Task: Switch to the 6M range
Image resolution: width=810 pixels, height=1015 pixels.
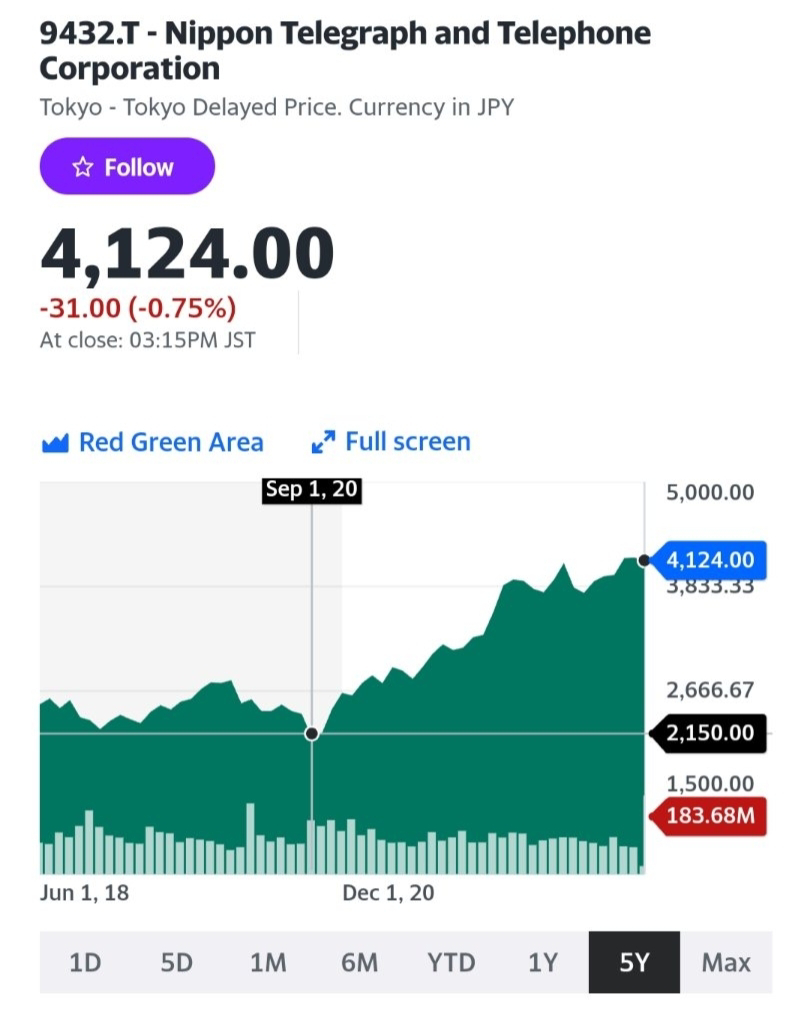Action: pos(359,962)
